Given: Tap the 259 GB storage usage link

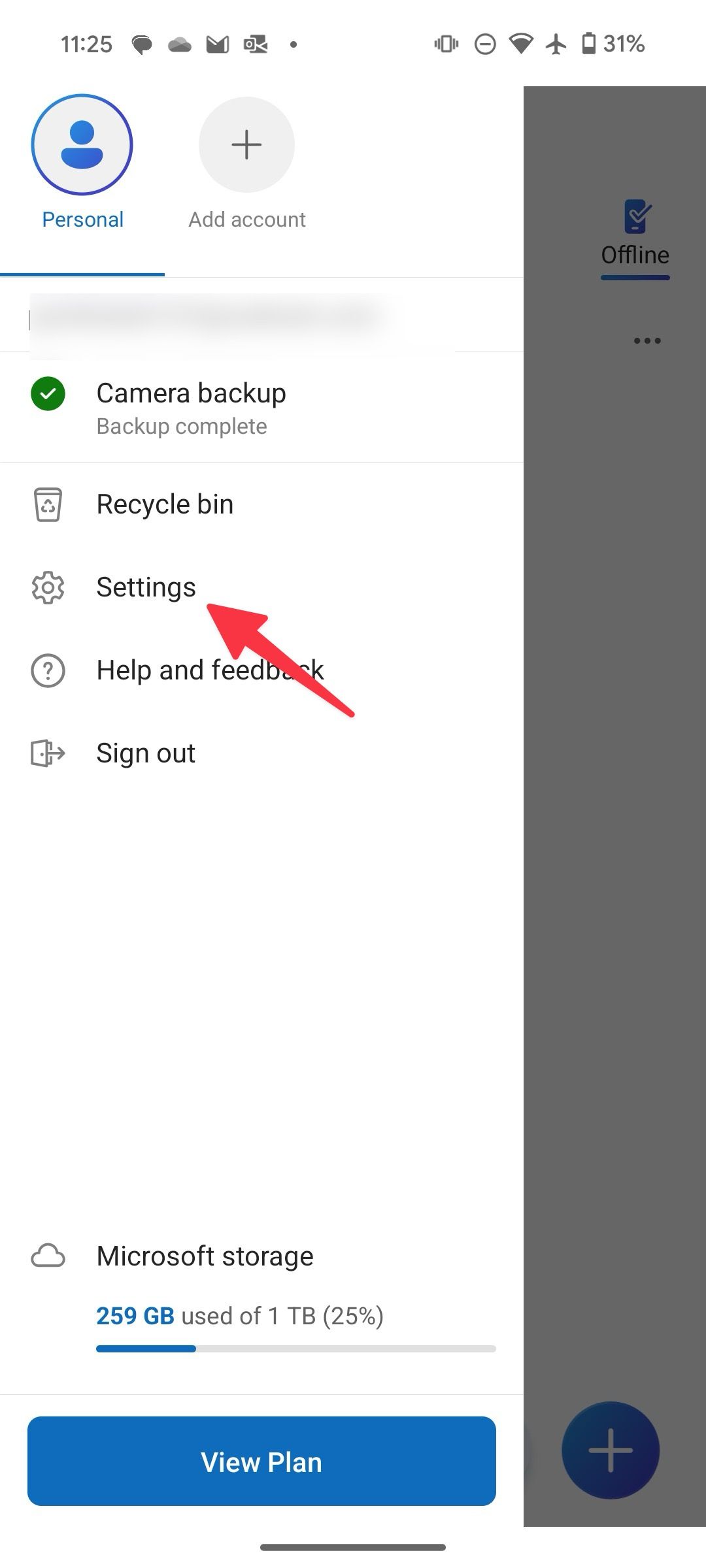Looking at the screenshot, I should (135, 1315).
